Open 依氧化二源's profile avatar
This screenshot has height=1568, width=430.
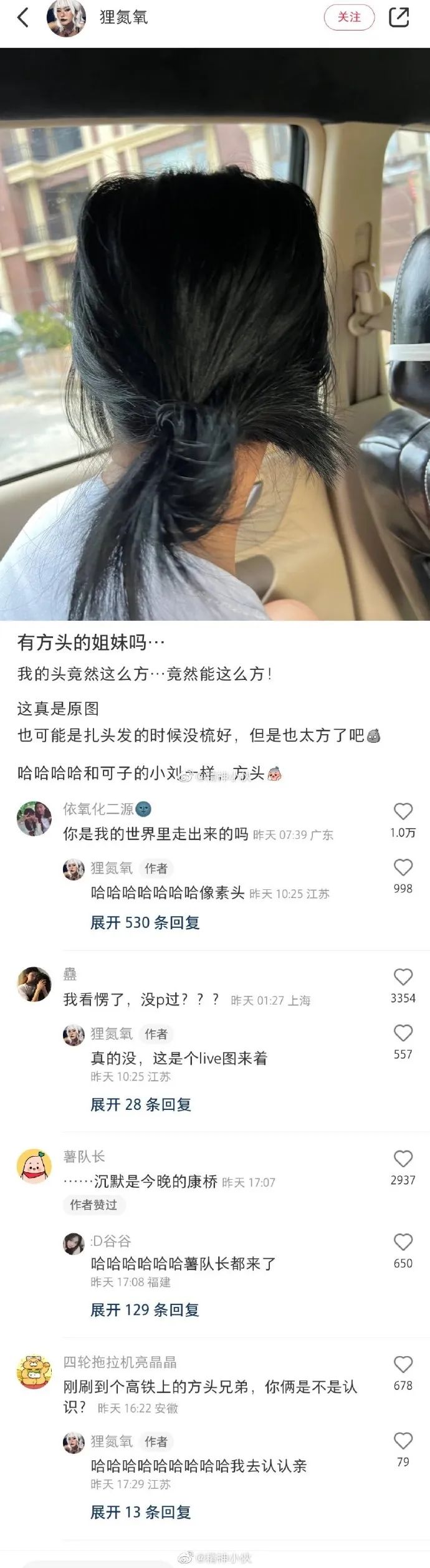click(34, 818)
